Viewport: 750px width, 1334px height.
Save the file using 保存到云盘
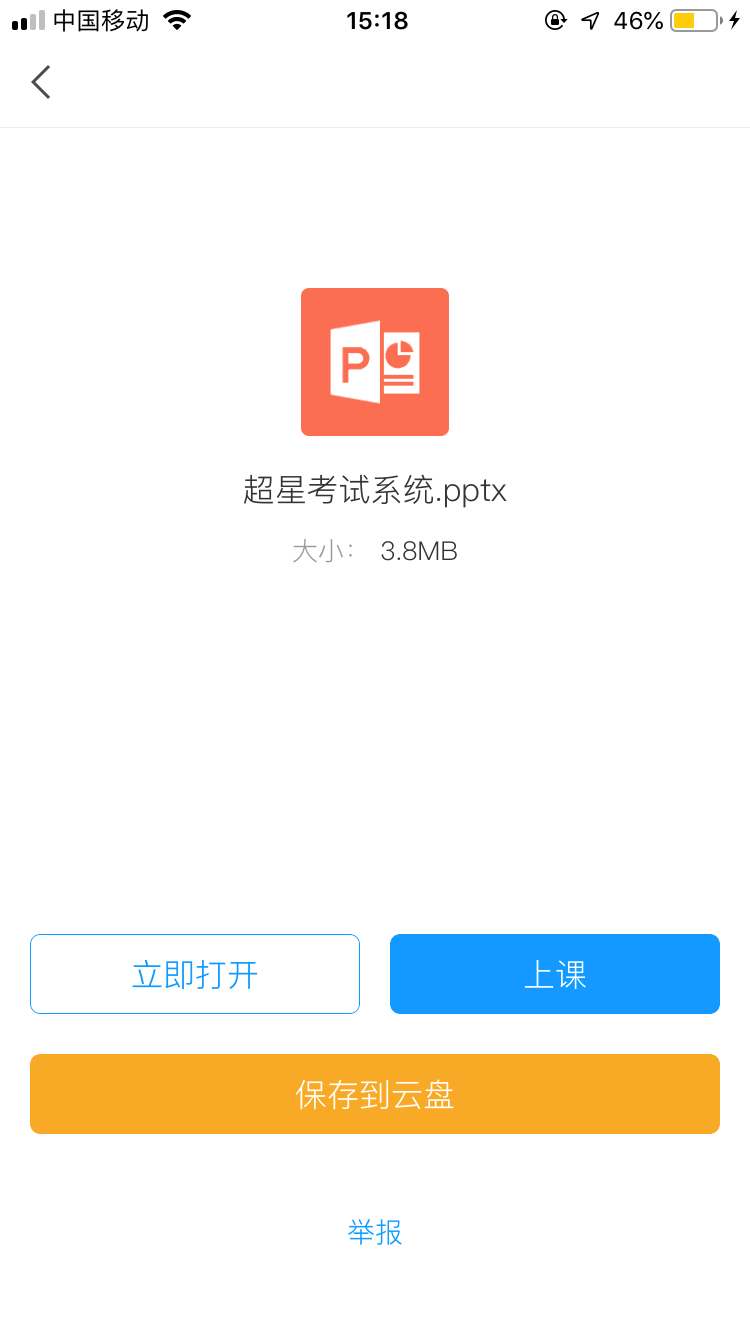tap(375, 1094)
